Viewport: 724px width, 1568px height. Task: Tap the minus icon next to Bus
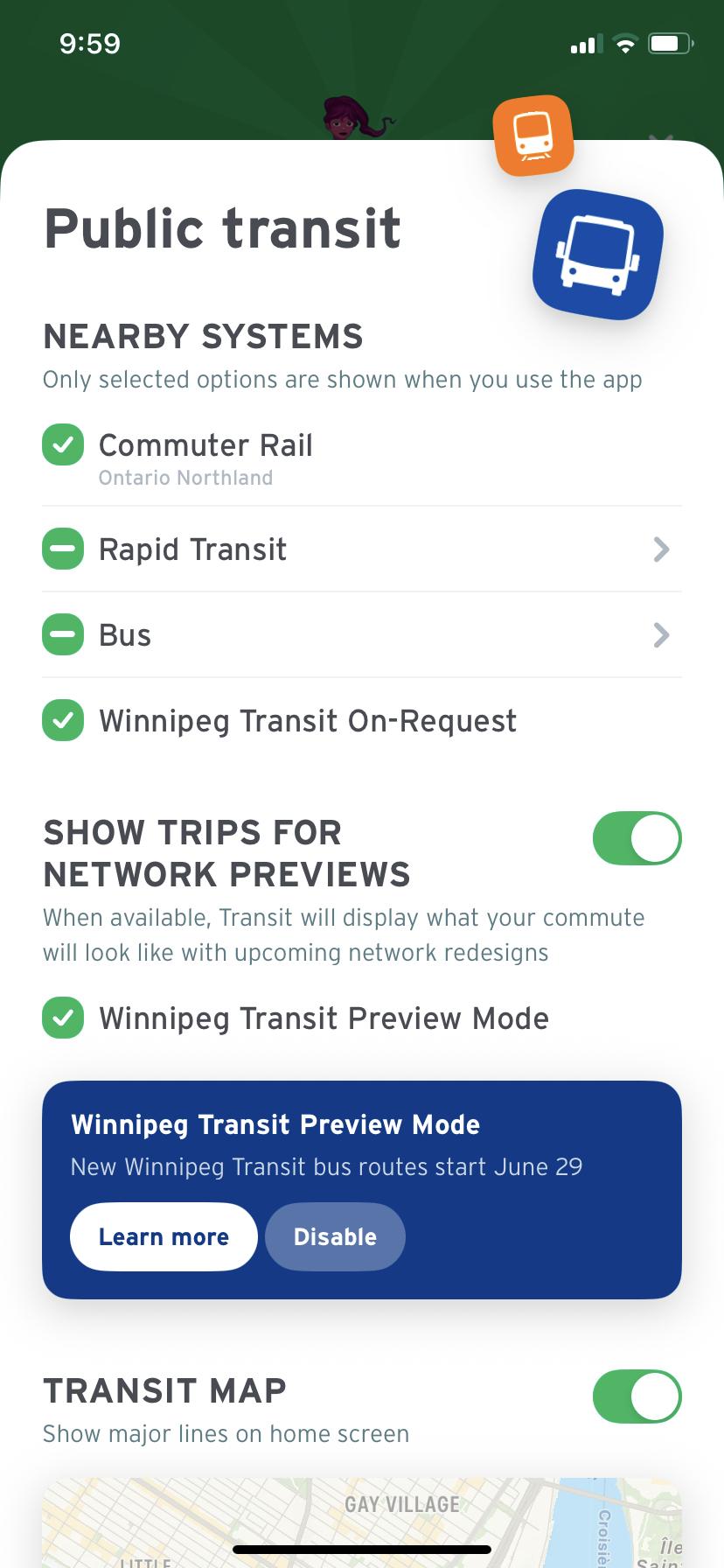coord(62,634)
